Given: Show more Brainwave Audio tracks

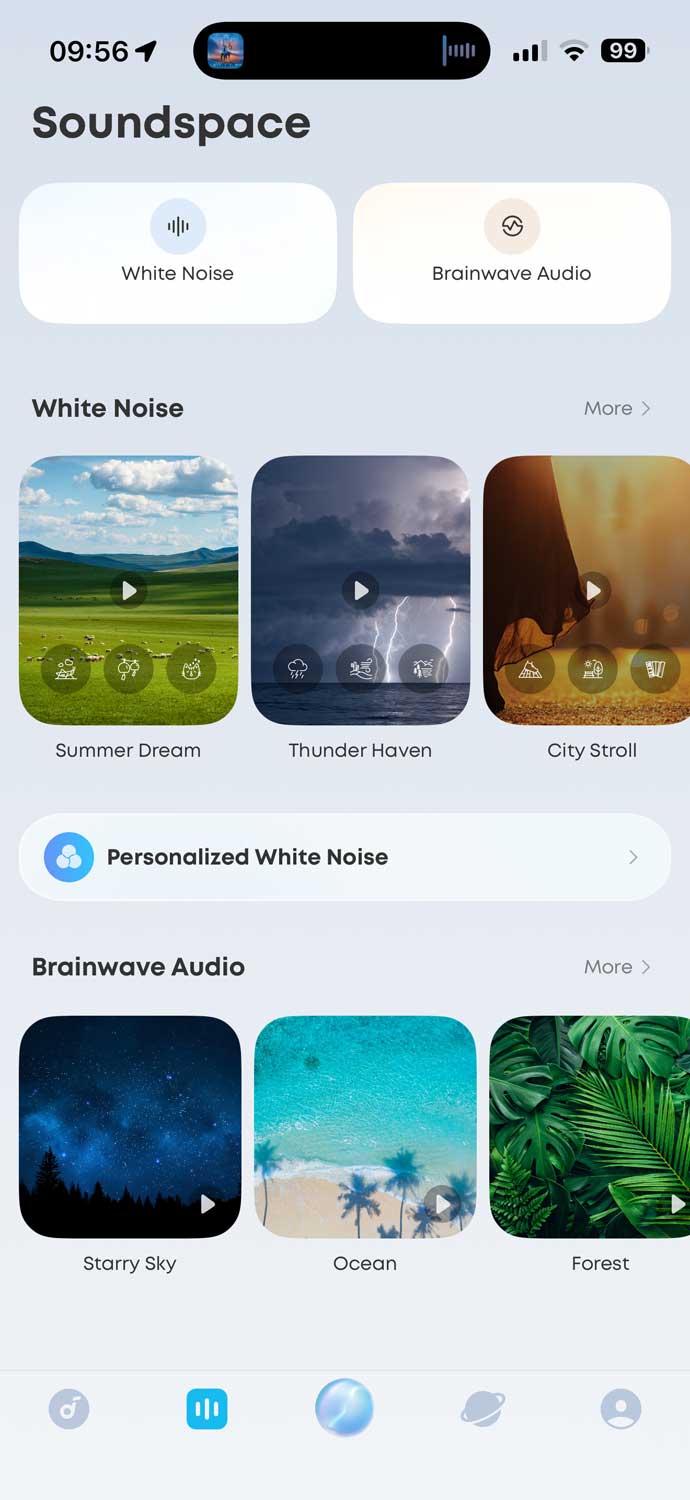Looking at the screenshot, I should [617, 967].
